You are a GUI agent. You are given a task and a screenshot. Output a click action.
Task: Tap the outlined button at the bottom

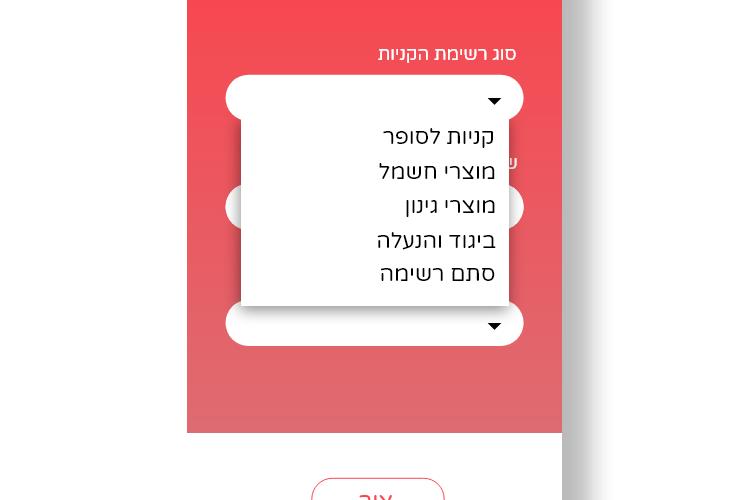pyautogui.click(x=377, y=492)
